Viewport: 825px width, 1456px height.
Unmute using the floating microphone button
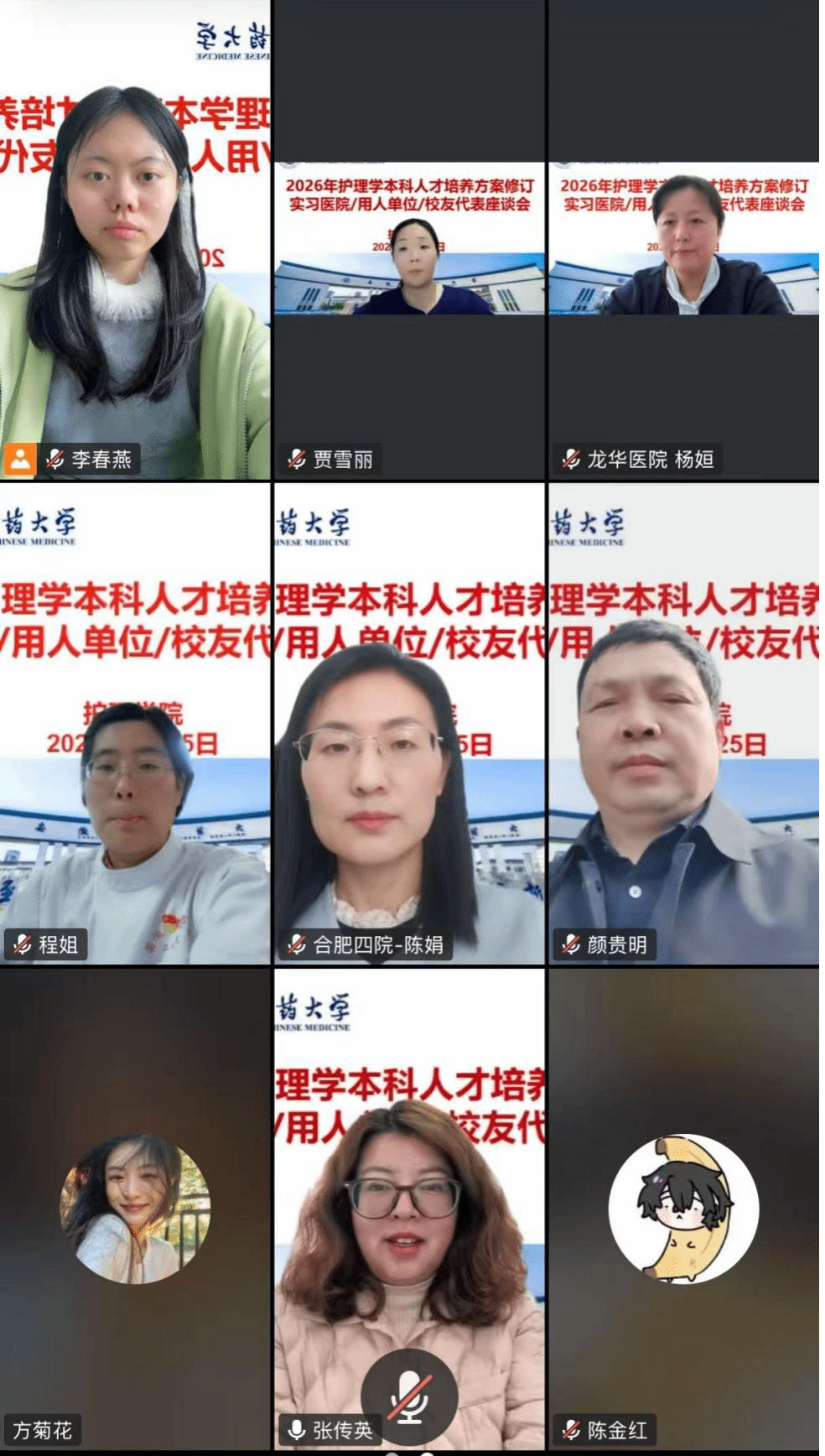(409, 1397)
